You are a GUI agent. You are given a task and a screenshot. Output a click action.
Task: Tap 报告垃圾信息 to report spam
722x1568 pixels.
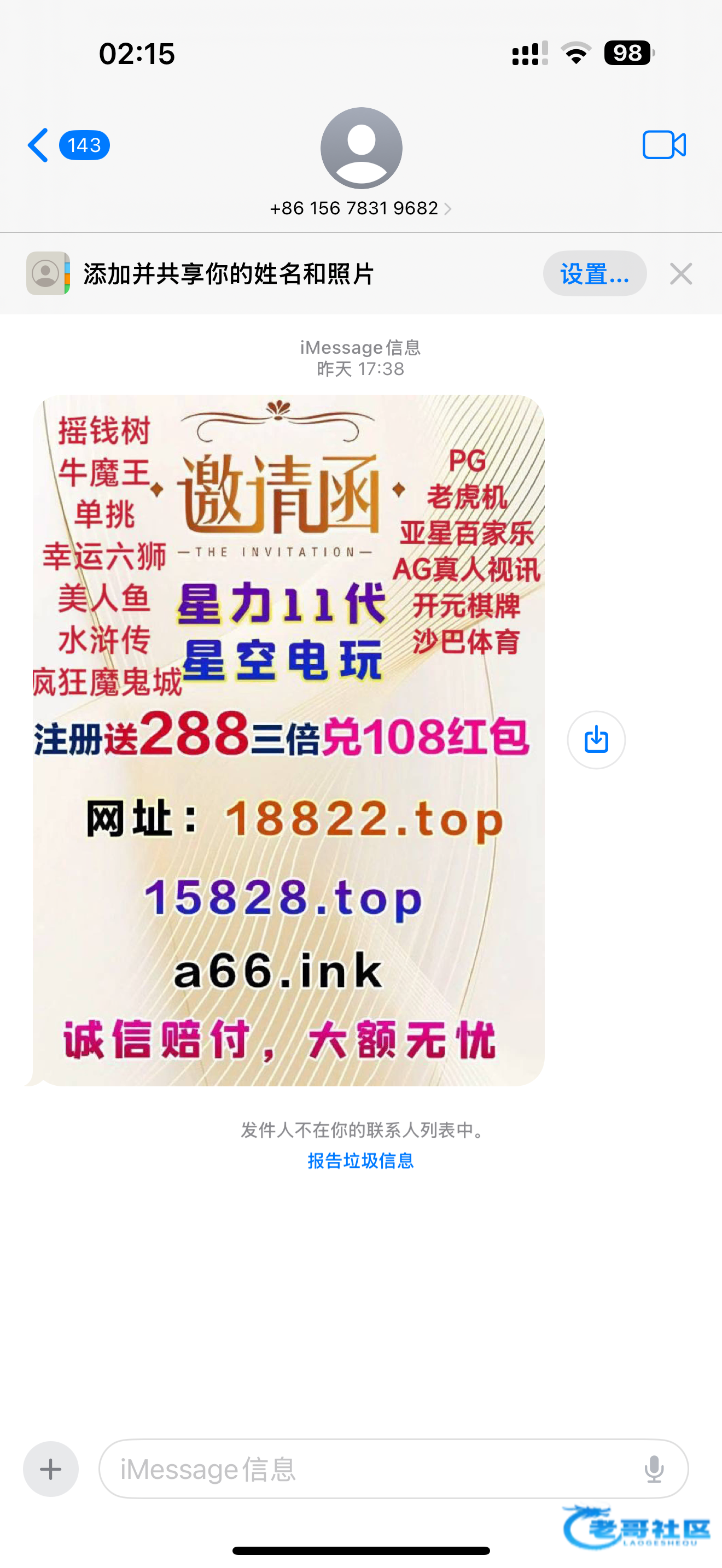click(x=360, y=1161)
